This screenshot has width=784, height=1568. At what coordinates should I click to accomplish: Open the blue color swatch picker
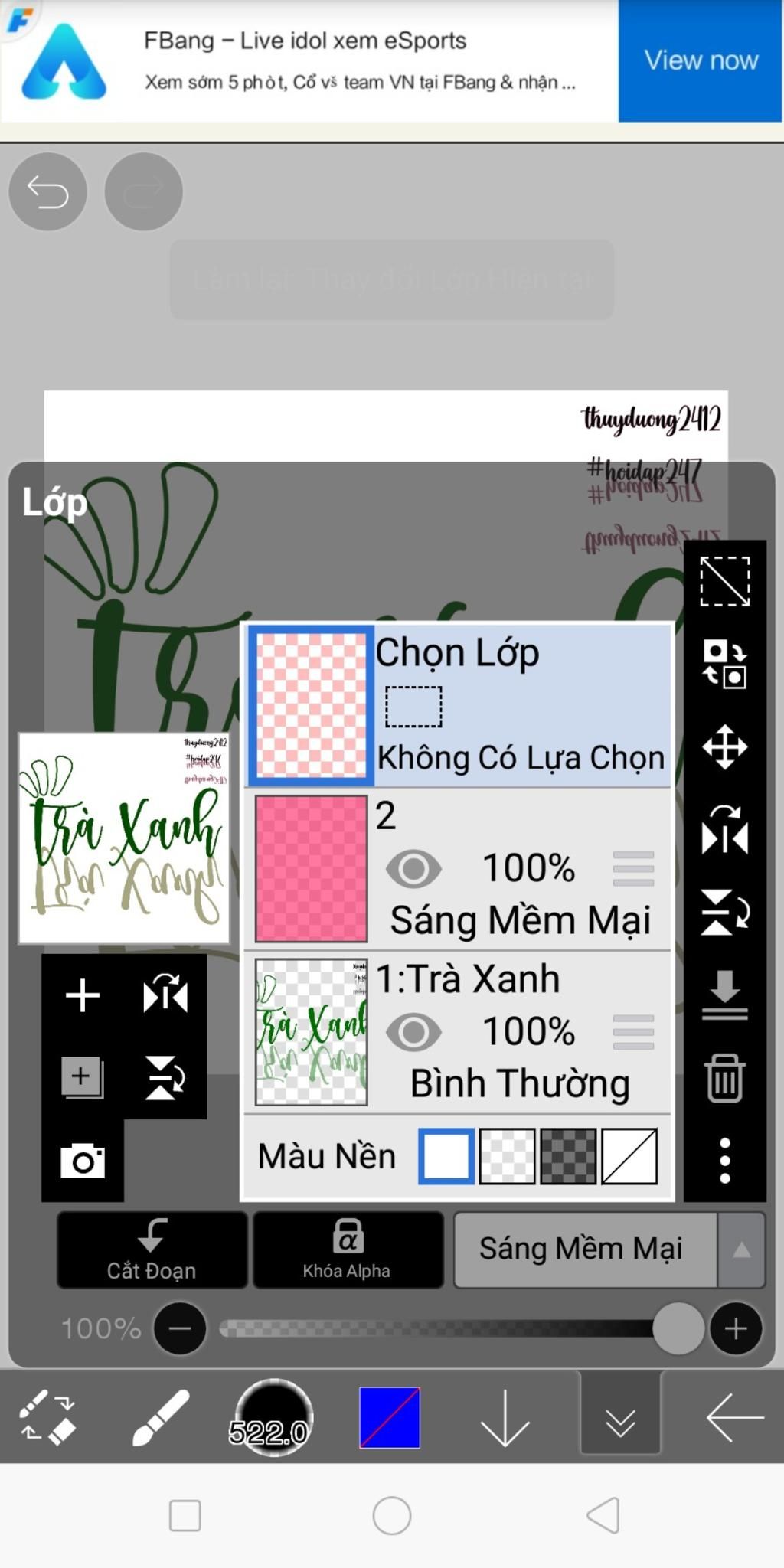tap(390, 1417)
